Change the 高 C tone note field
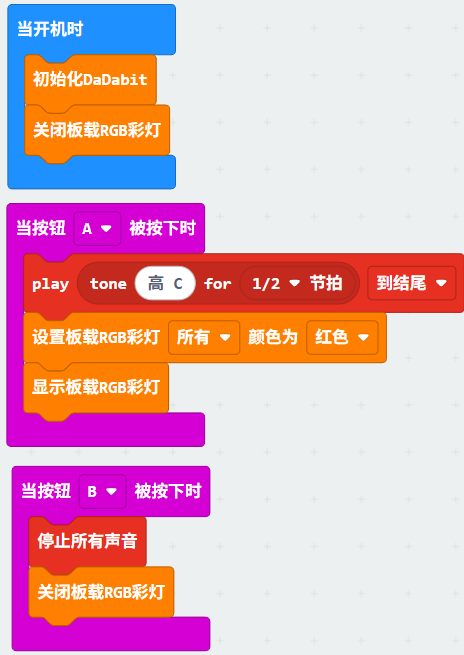Viewport: 464px width, 655px height. pyautogui.click(x=165, y=284)
